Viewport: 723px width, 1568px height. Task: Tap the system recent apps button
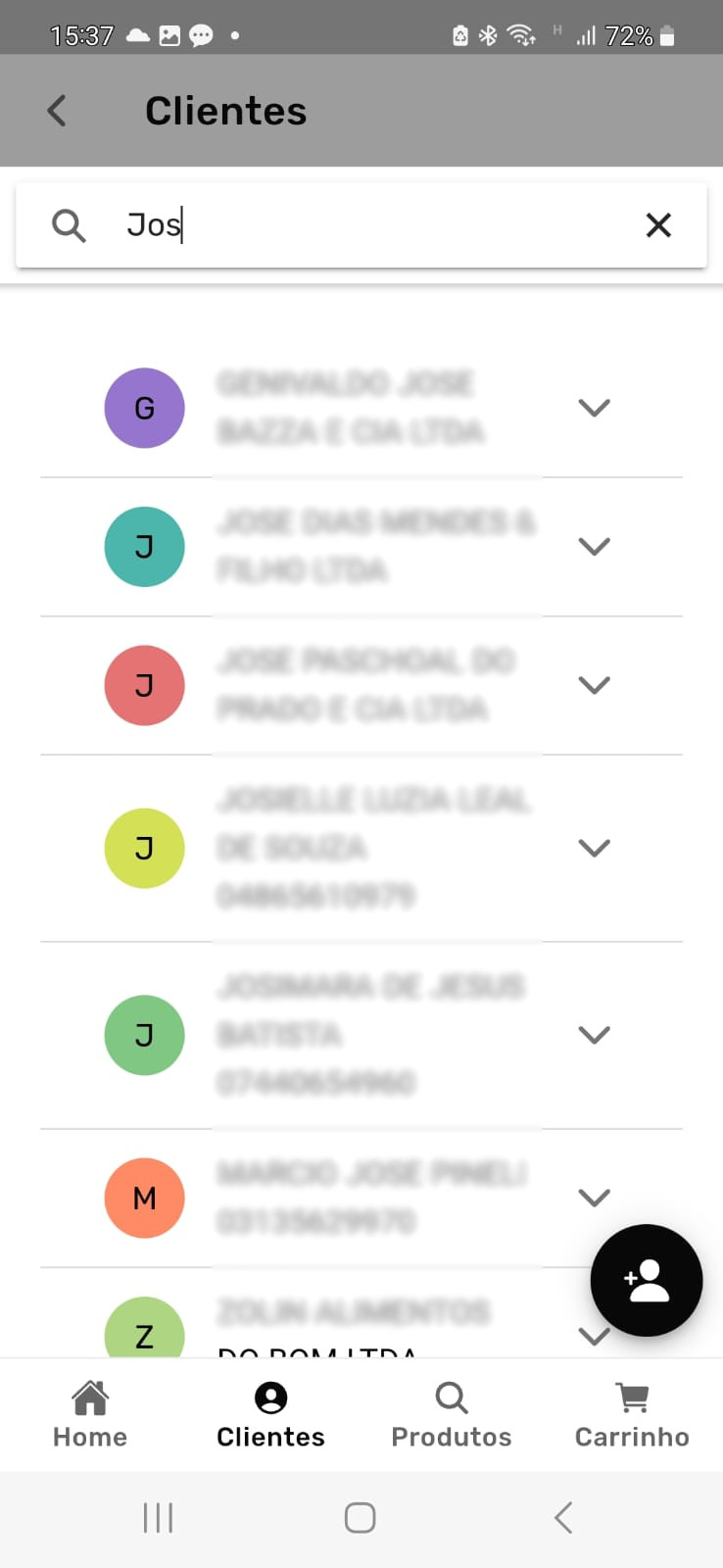click(158, 1518)
